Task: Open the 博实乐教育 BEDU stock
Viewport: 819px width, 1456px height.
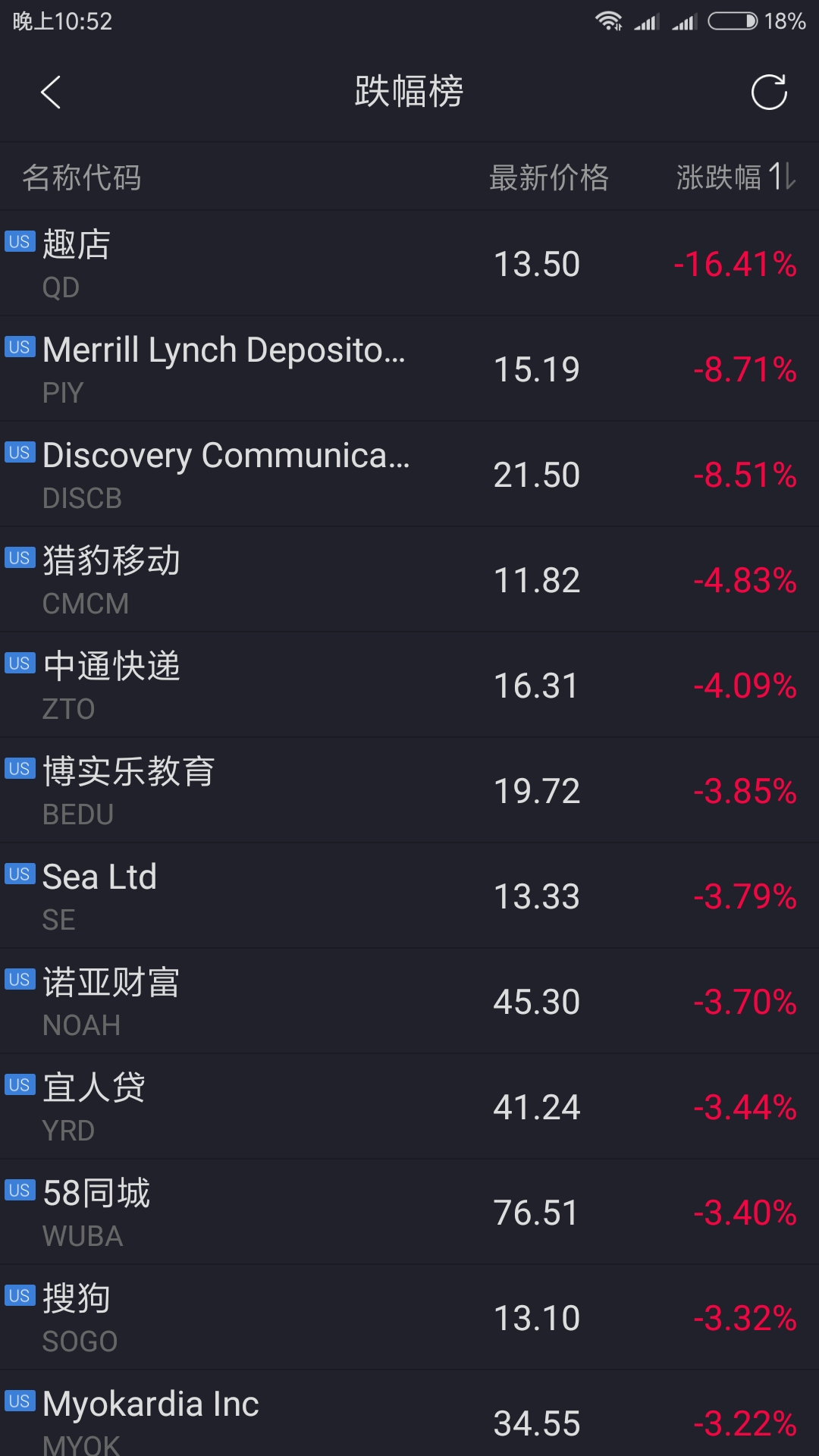Action: pyautogui.click(x=409, y=790)
